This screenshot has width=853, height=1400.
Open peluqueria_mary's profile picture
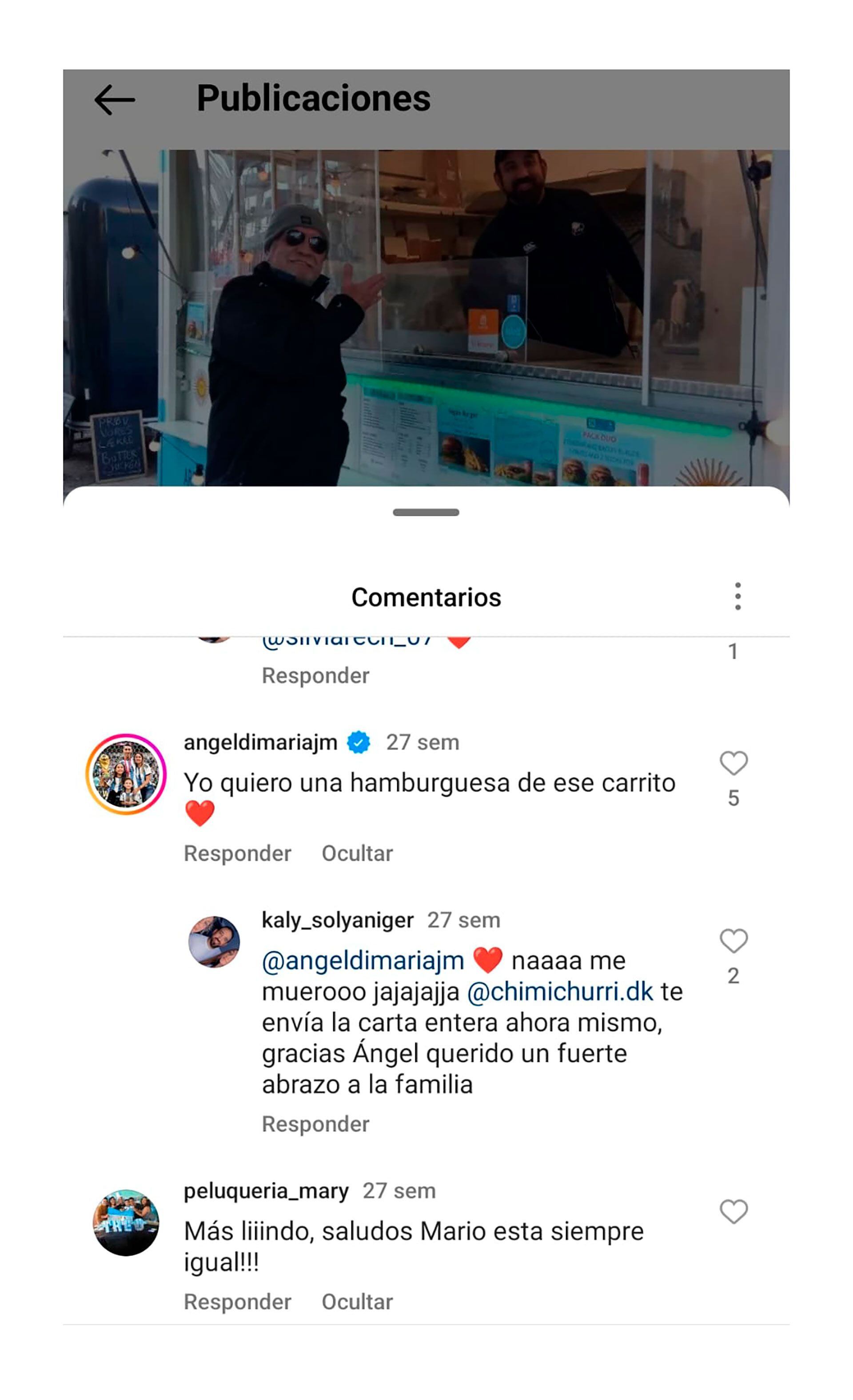(126, 1223)
